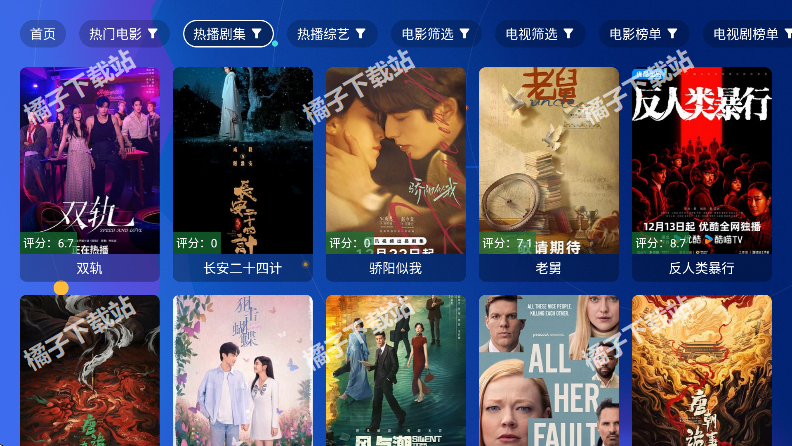Open the 骄阳似我 show card

pyautogui.click(x=395, y=172)
